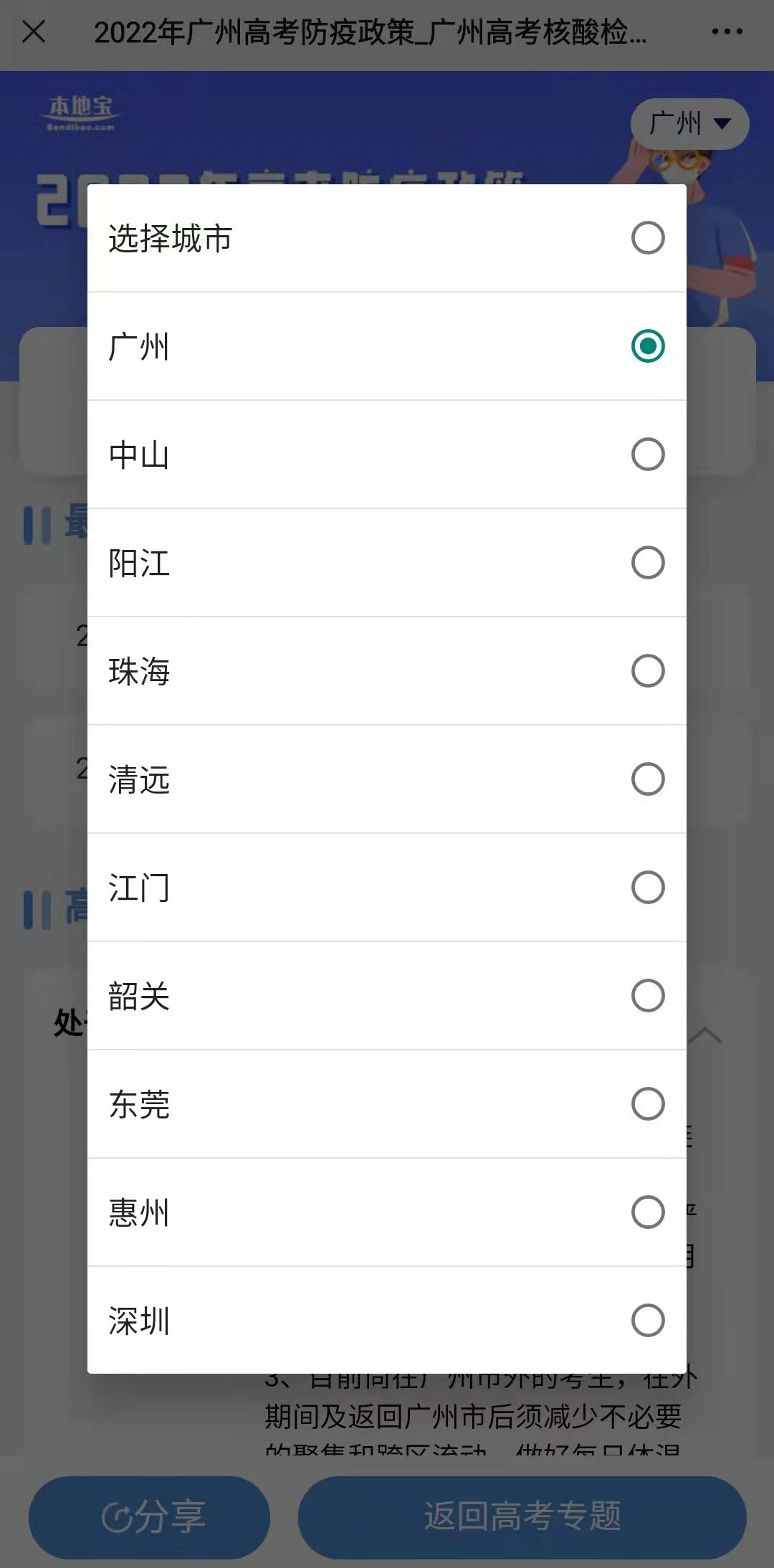Select 中山 as the city
This screenshot has height=1568, width=774.
pos(386,455)
